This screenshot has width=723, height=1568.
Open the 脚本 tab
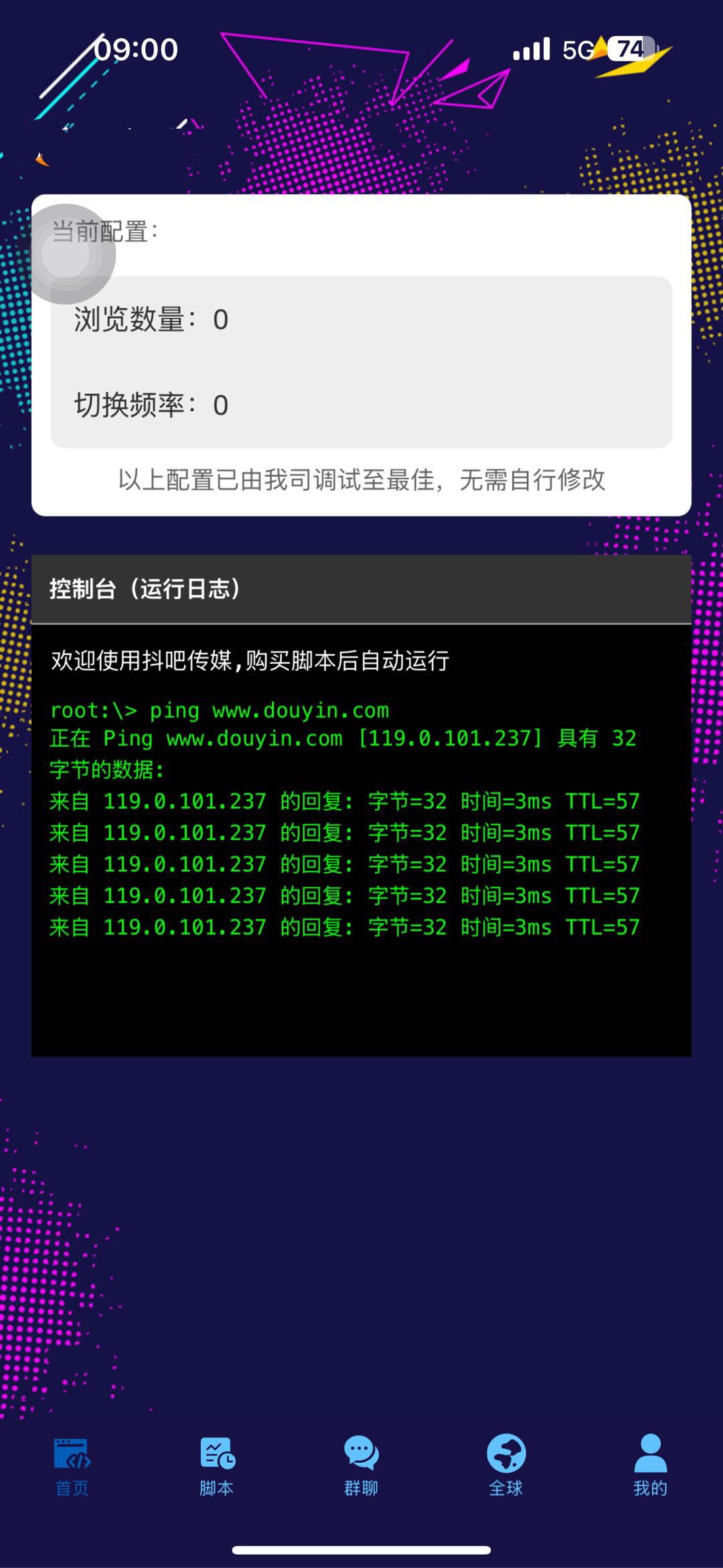pyautogui.click(x=216, y=1466)
